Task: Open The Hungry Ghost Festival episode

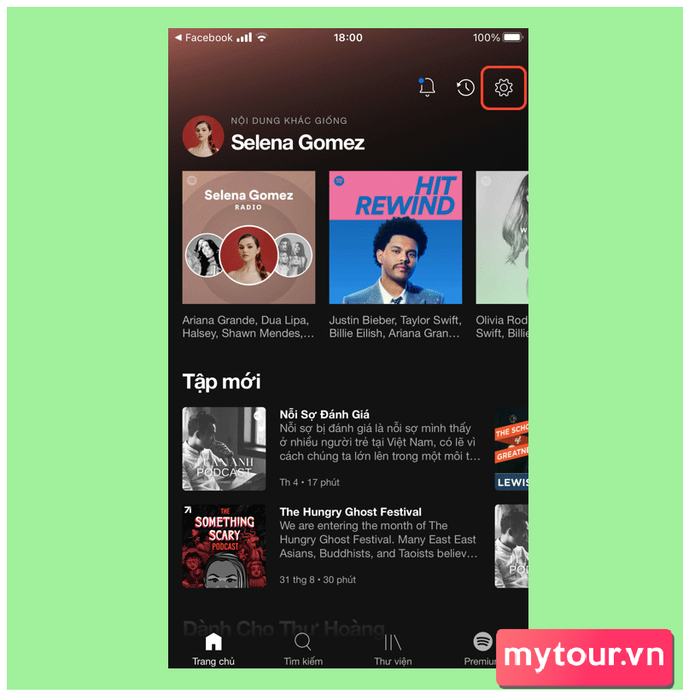Action: (x=330, y=545)
